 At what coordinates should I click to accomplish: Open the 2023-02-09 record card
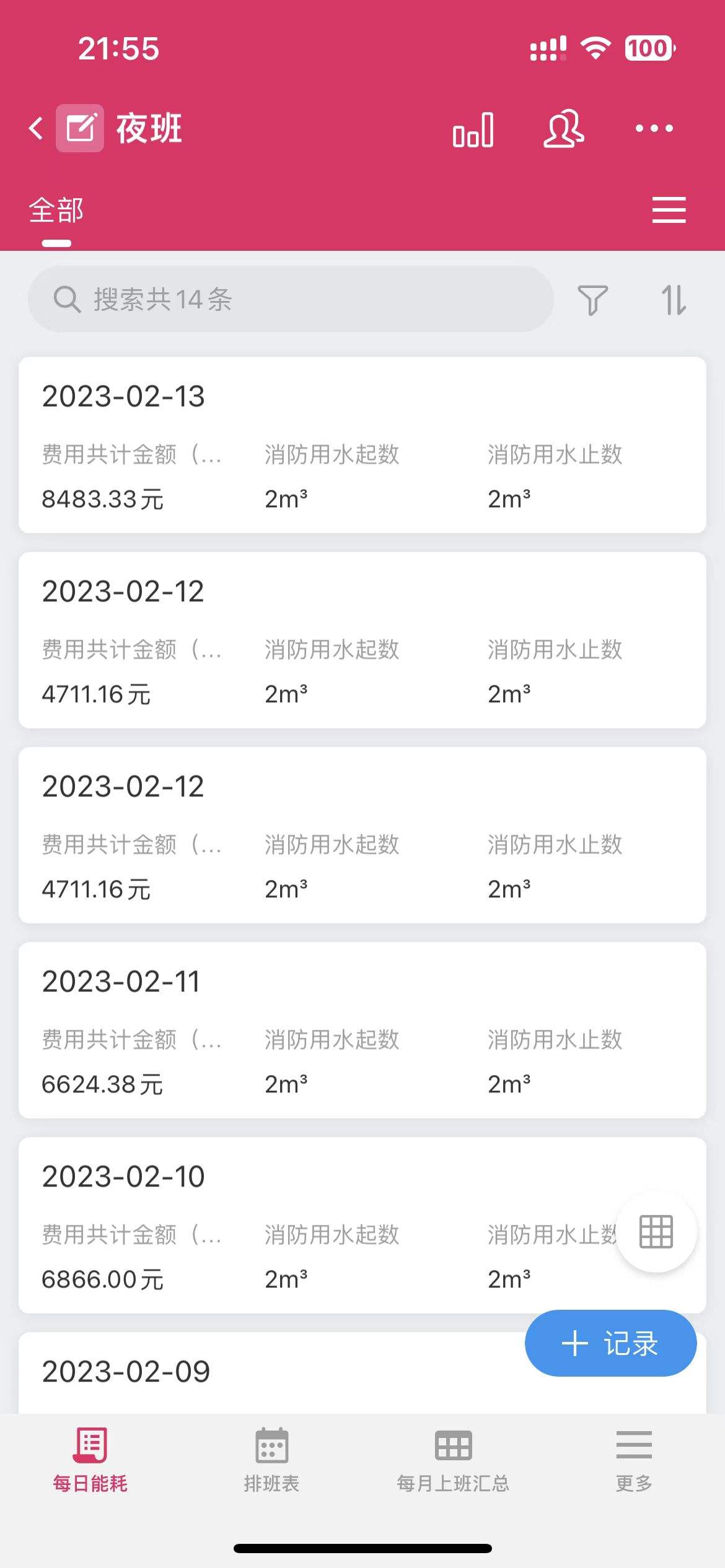(x=248, y=1372)
